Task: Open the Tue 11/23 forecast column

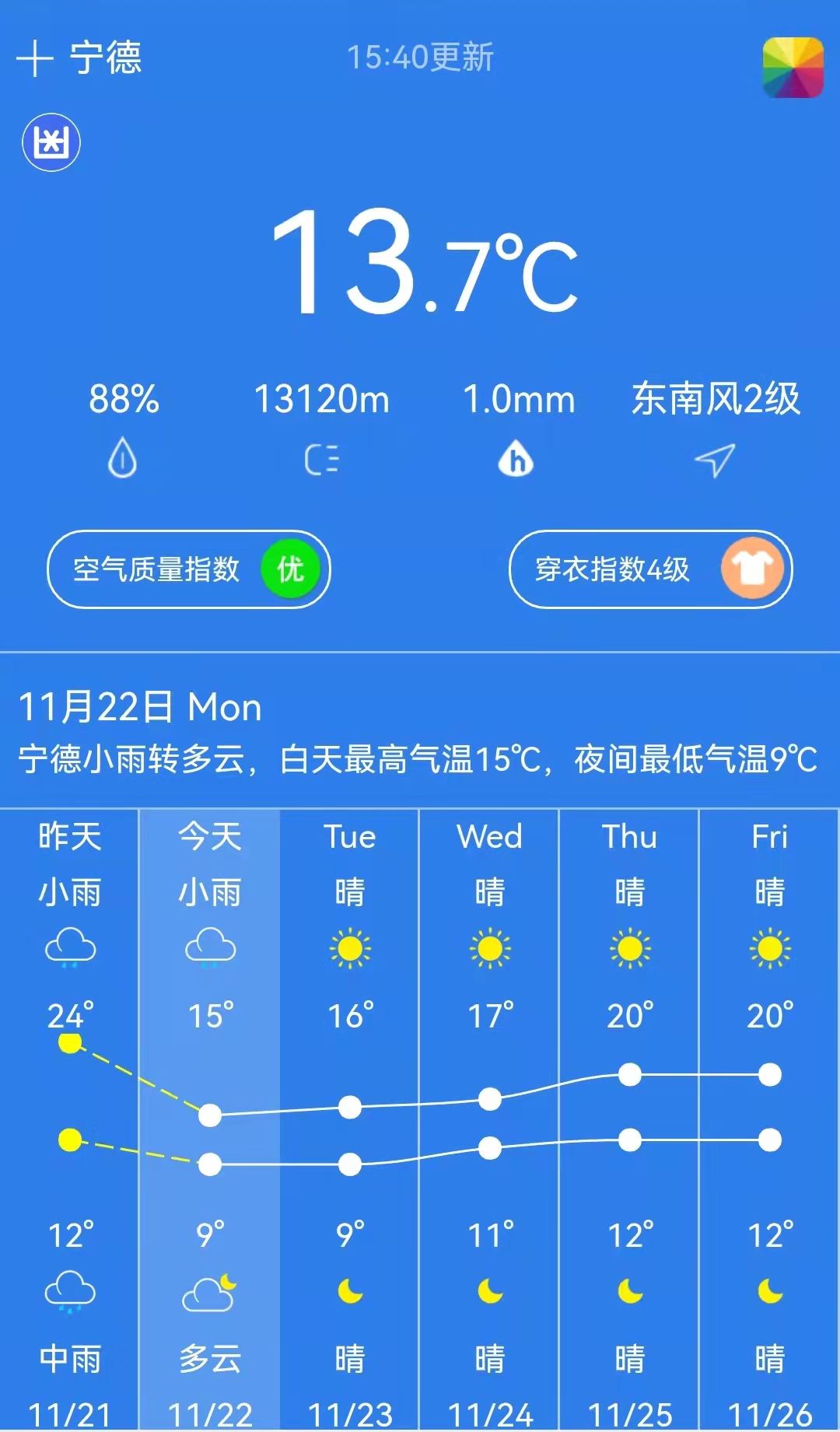Action: pos(350,1120)
